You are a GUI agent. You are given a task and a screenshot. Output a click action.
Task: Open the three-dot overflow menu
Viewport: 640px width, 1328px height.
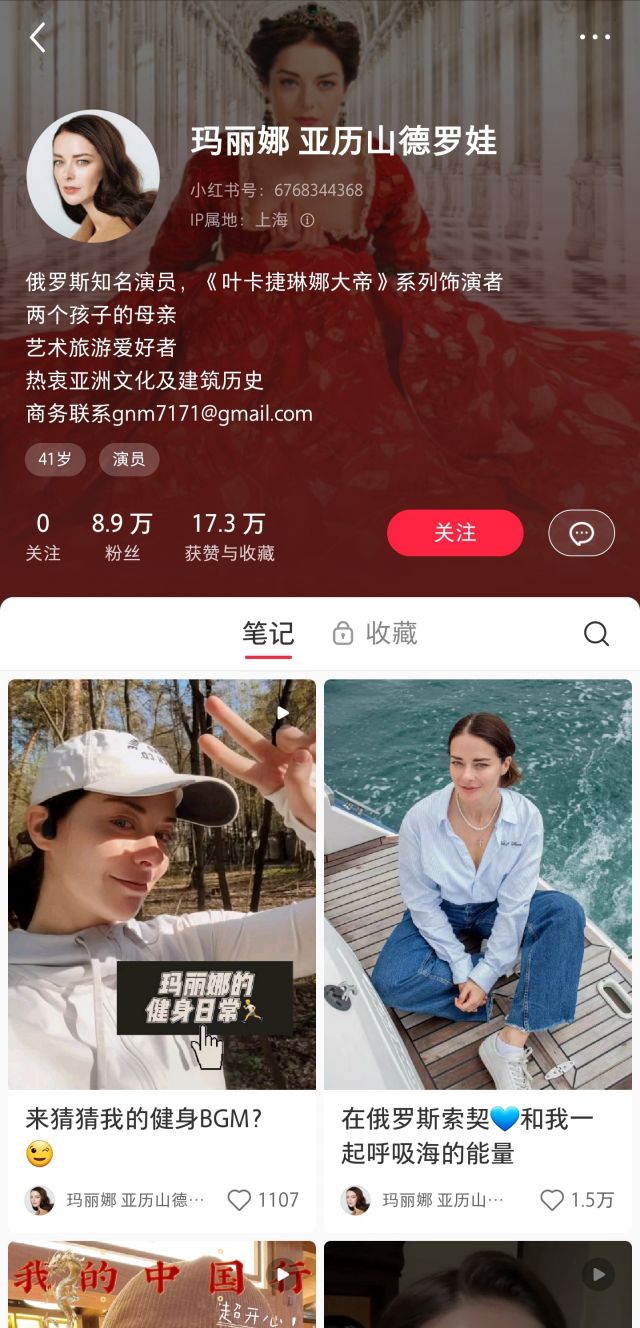(x=594, y=37)
